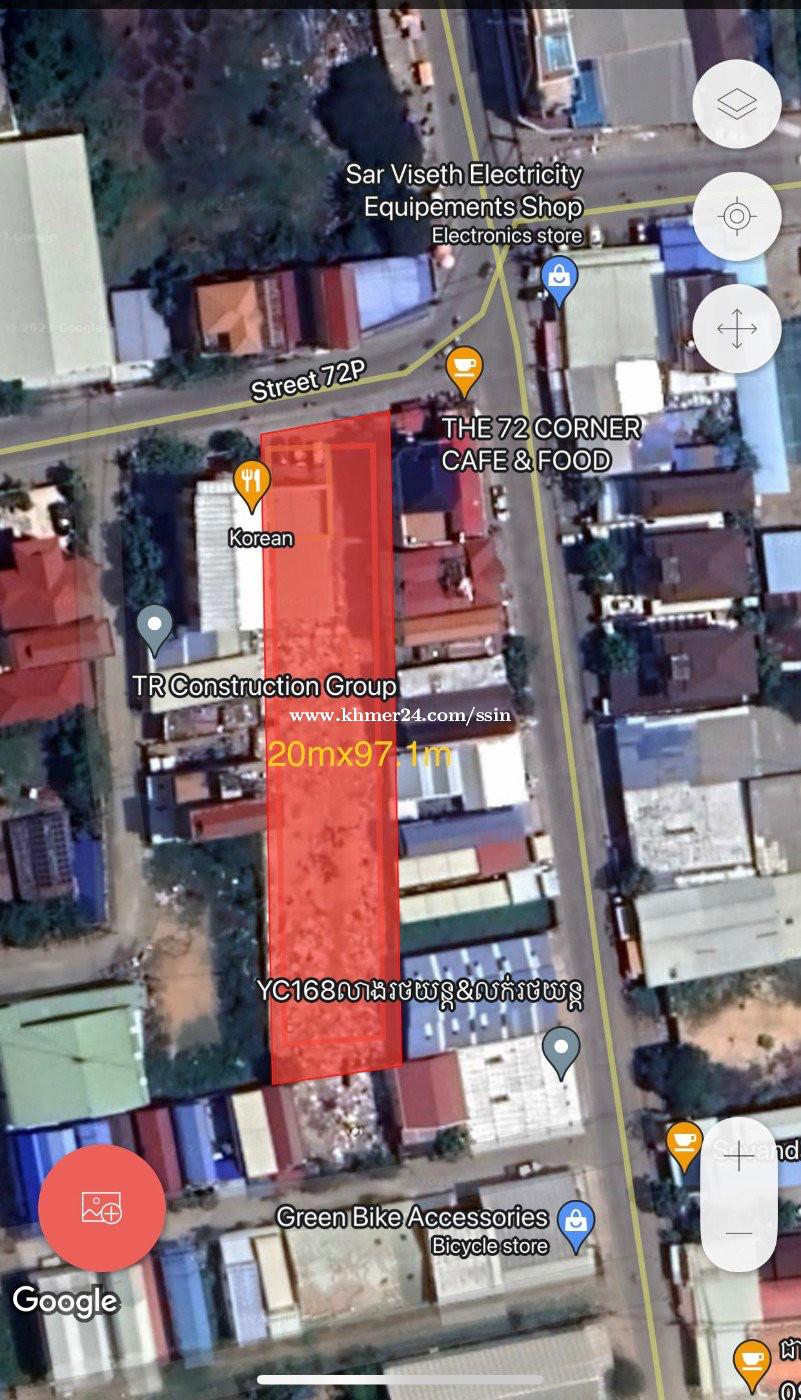This screenshot has height=1400, width=801.
Task: Open the Korean restaurant pin
Action: pyautogui.click(x=252, y=486)
